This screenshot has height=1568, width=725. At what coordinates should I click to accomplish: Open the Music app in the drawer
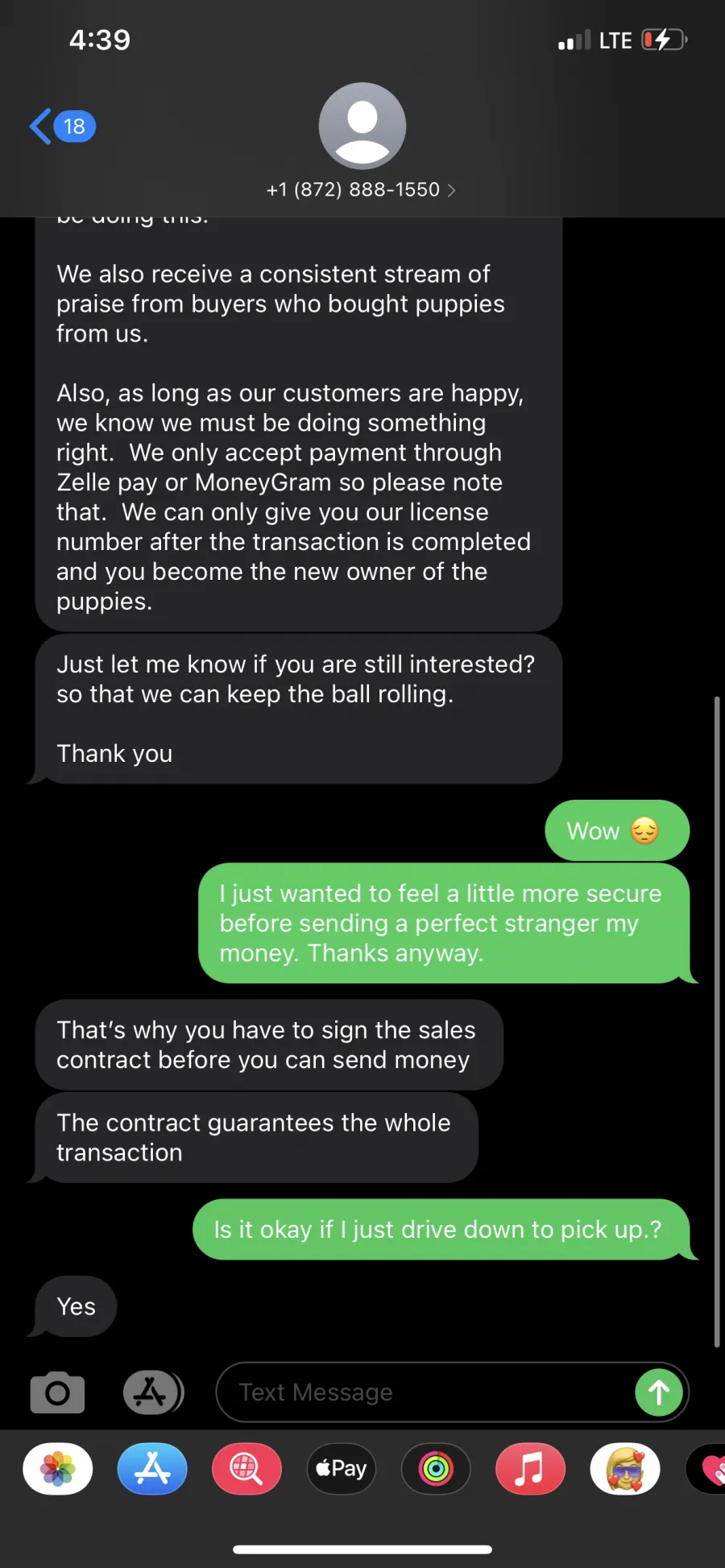pos(530,1469)
